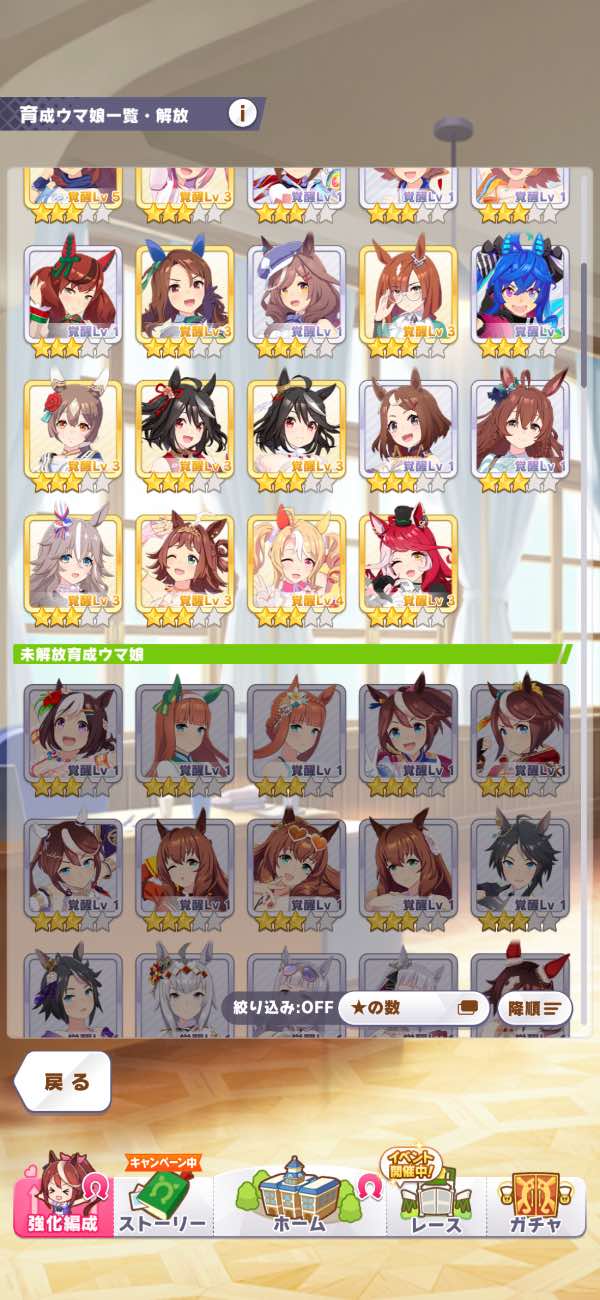Open the character wearing a lavender beret
600x1300 pixels.
pyautogui.click(x=296, y=294)
